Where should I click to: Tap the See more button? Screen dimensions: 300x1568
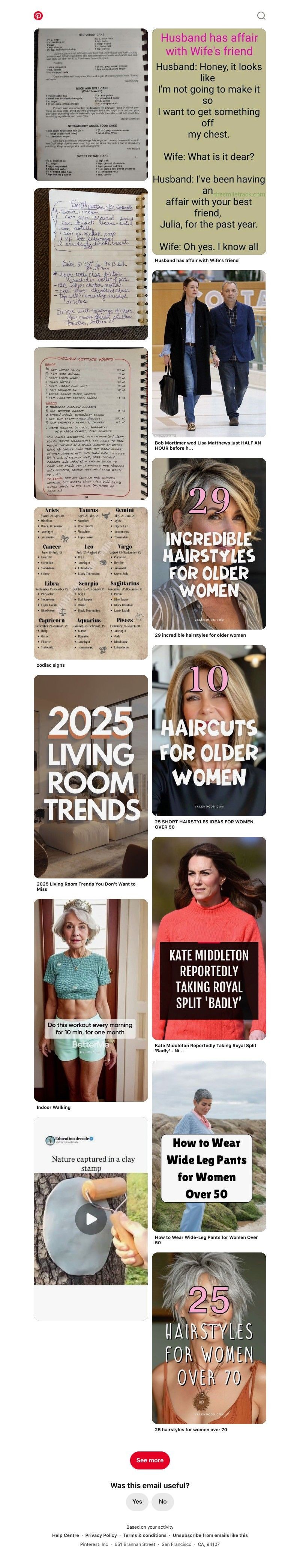coord(150,1460)
